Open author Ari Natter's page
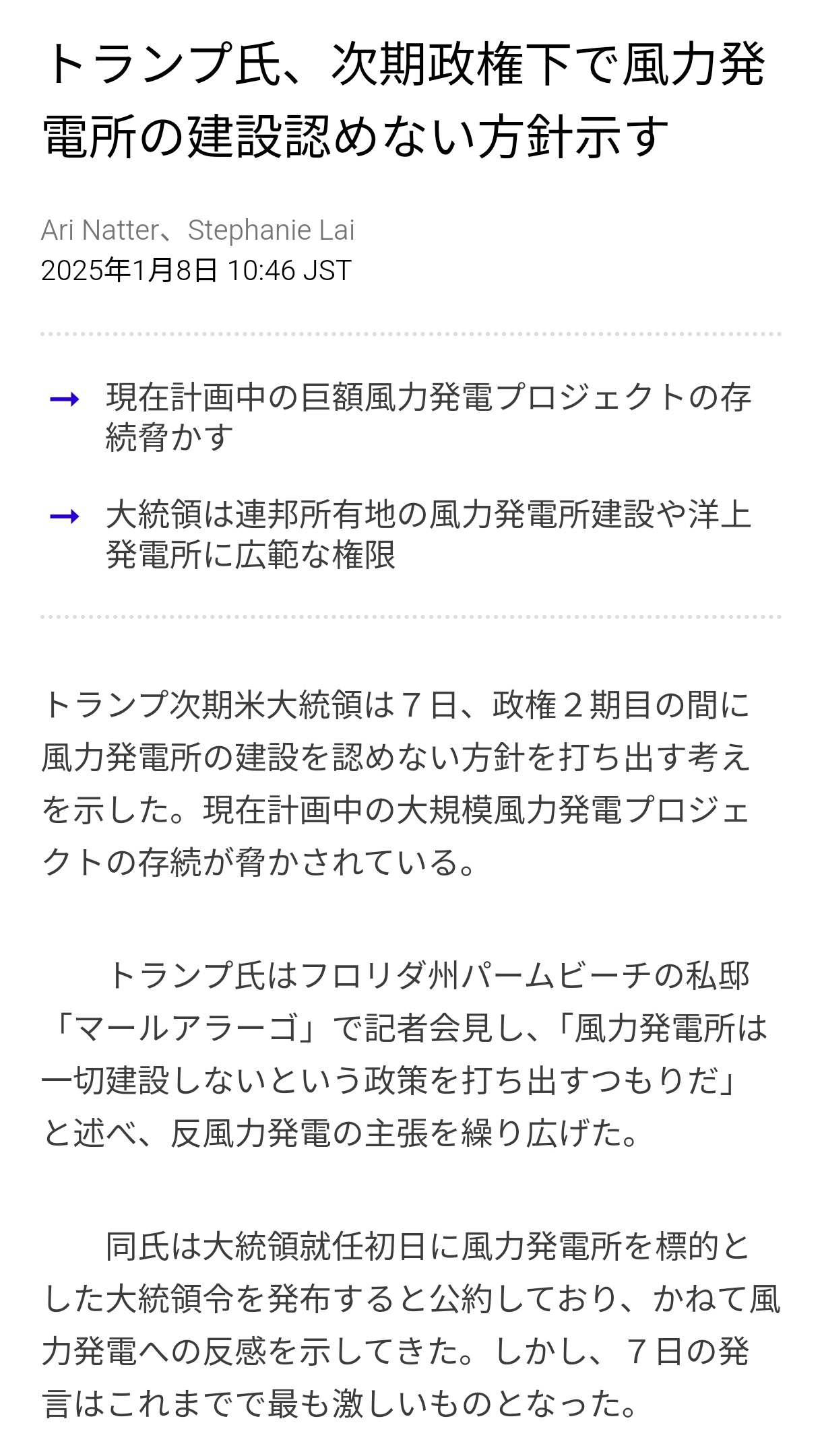The image size is (822, 1456). click(99, 230)
